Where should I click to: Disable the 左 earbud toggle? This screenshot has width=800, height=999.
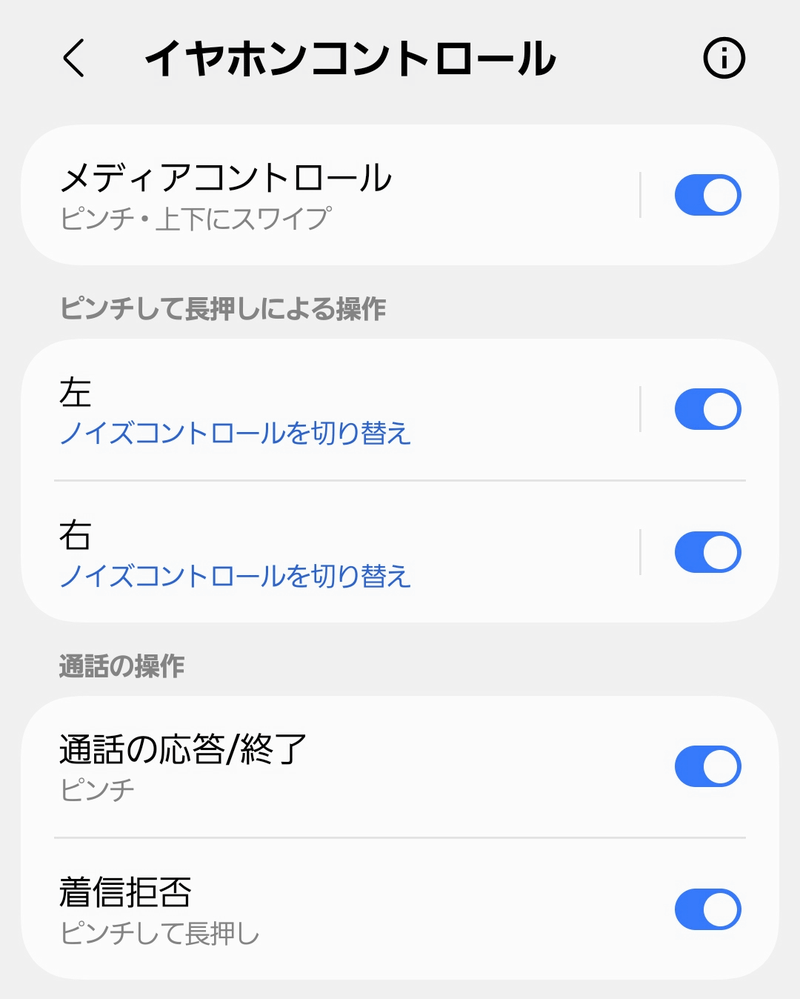click(707, 409)
